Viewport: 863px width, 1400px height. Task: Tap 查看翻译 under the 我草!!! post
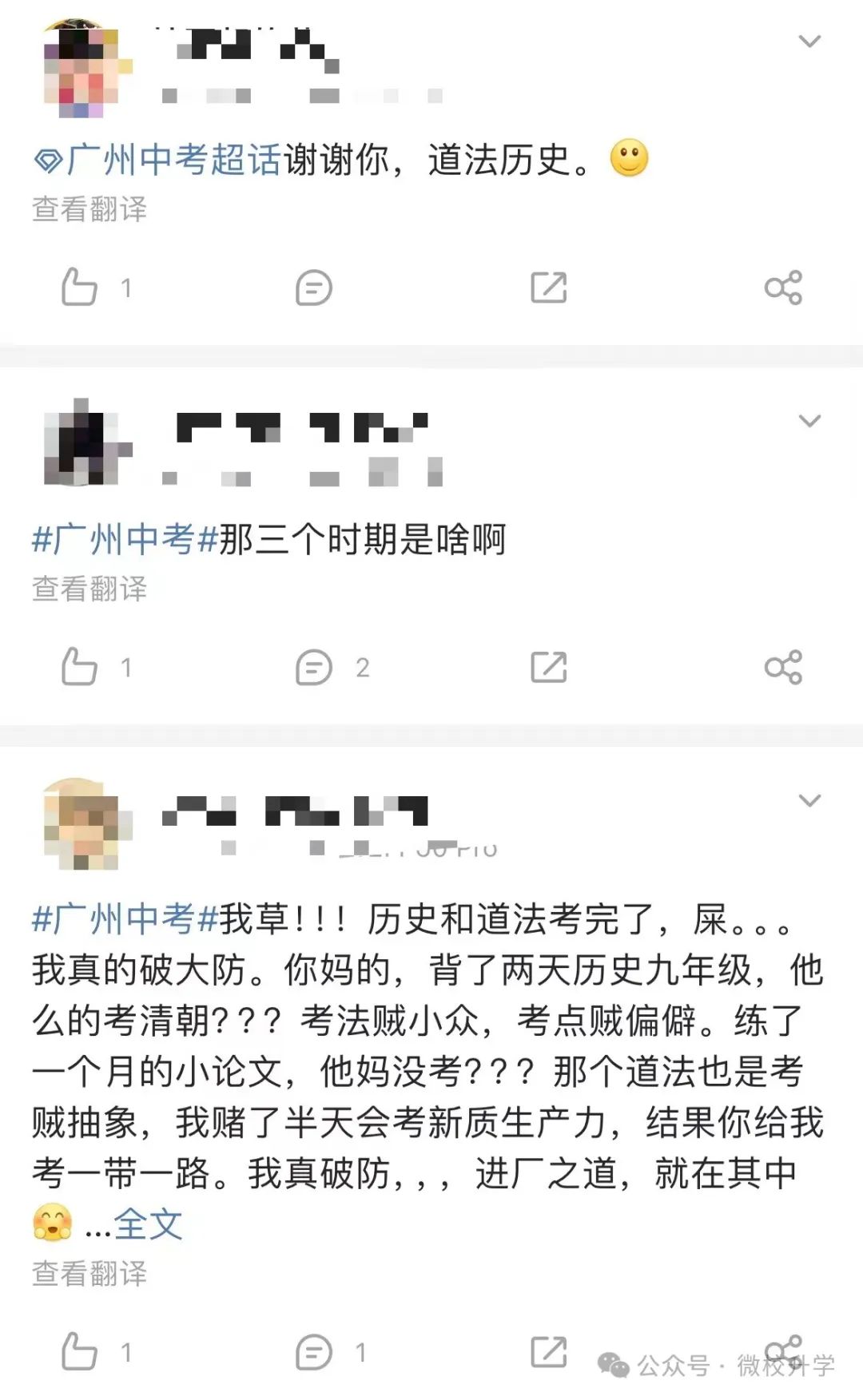click(x=89, y=1273)
